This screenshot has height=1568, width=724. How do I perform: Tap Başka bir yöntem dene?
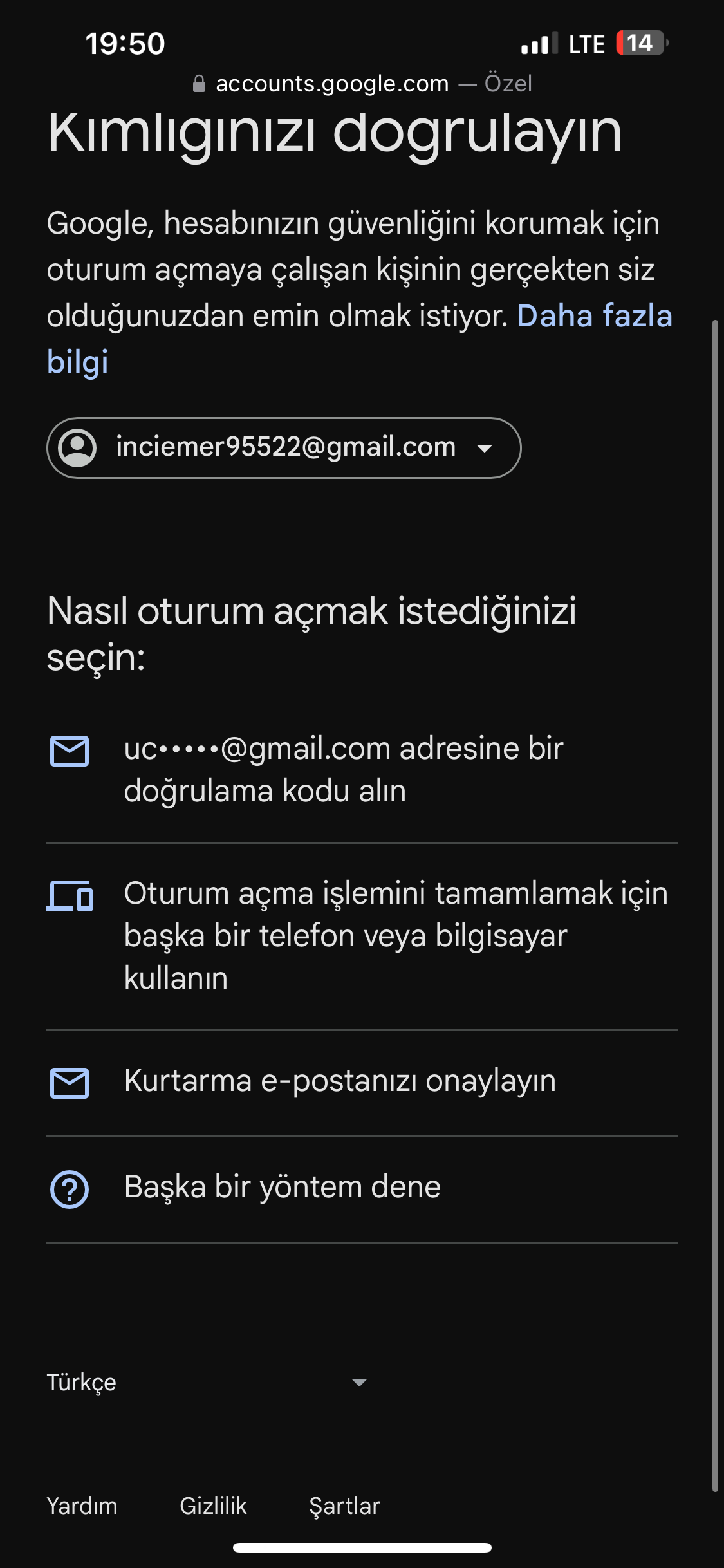[x=362, y=1188]
